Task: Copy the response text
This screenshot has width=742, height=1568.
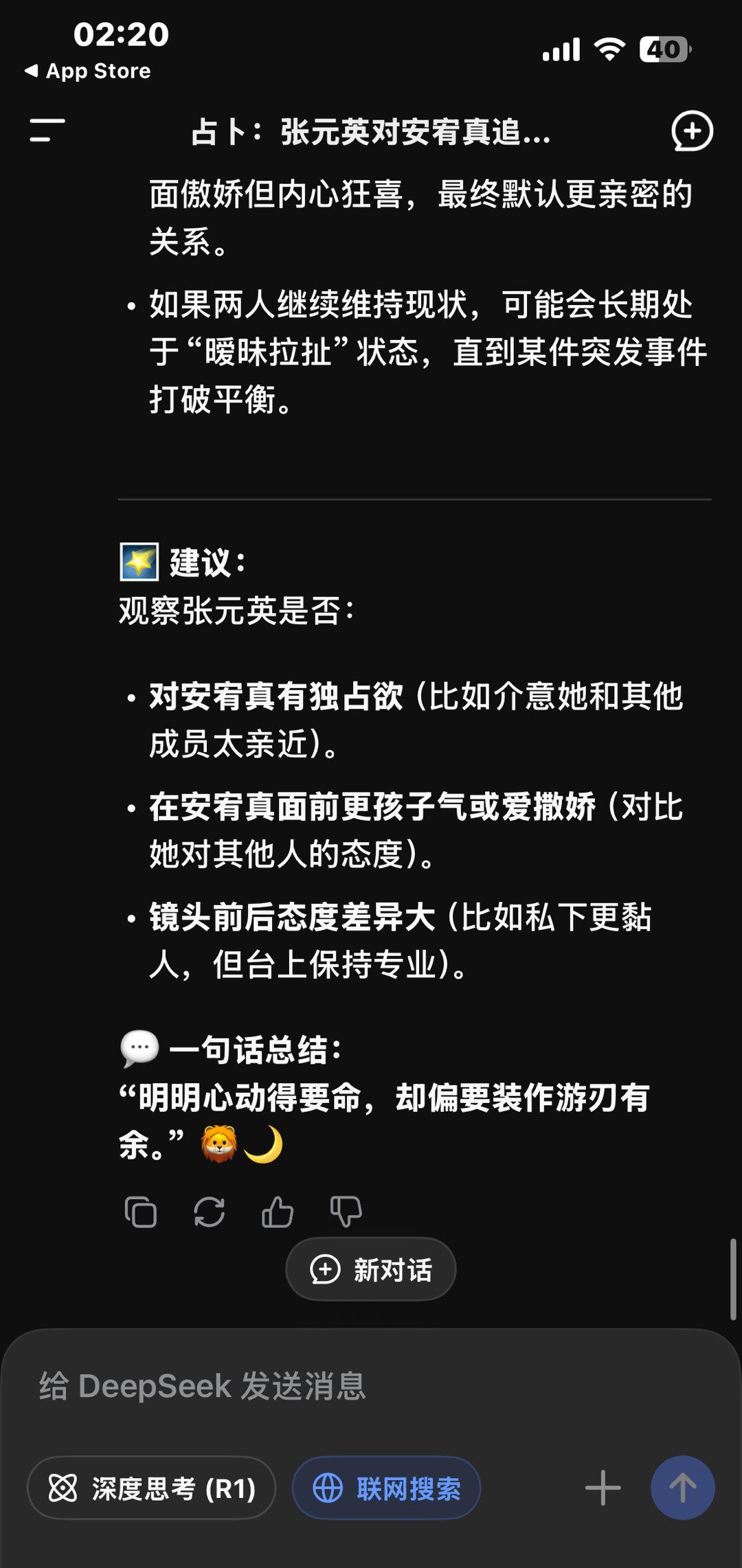Action: click(x=141, y=1212)
